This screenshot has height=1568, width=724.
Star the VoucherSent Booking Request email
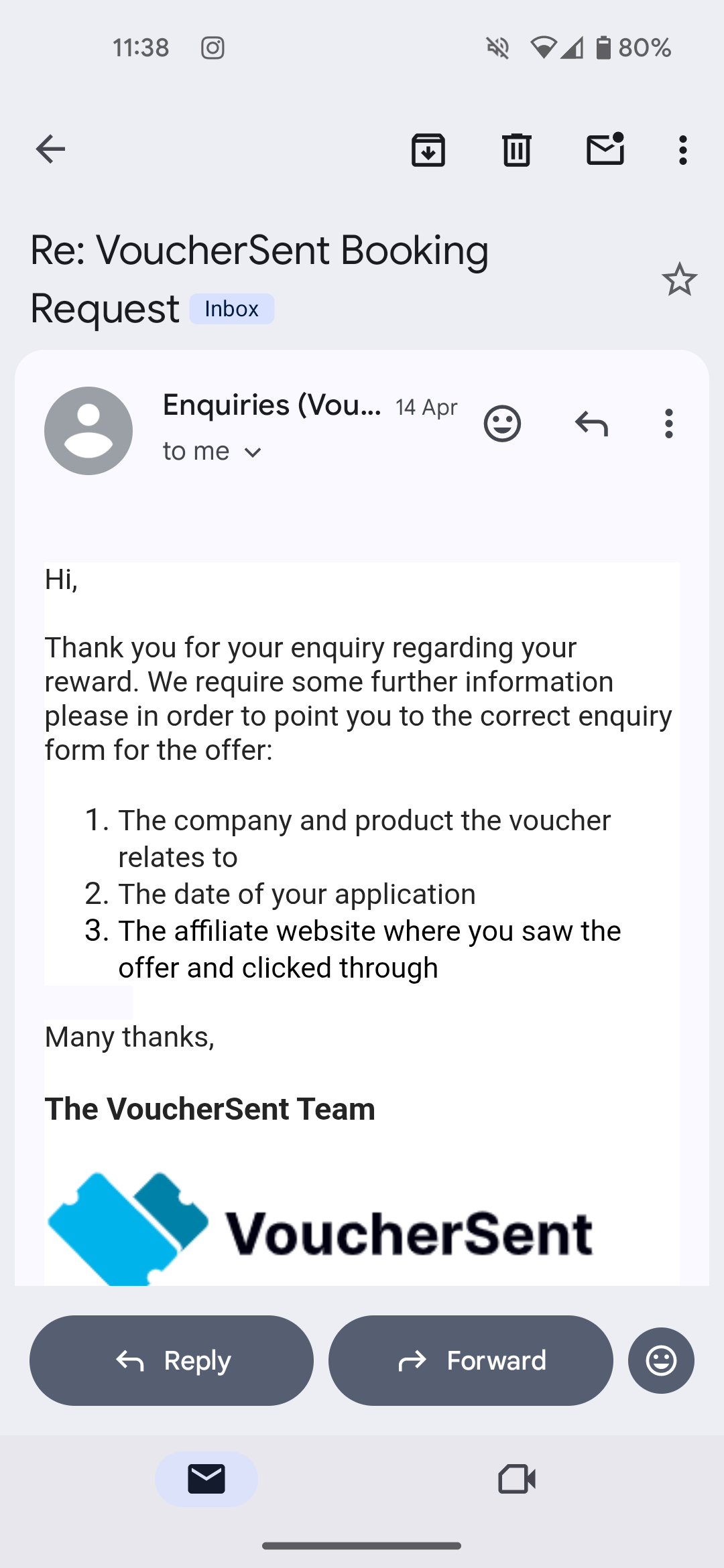click(679, 279)
